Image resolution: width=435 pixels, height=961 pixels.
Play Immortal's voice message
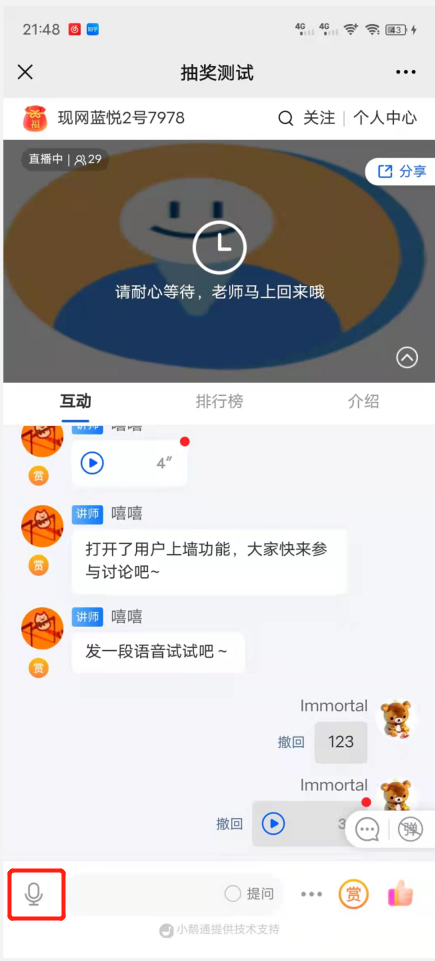pyautogui.click(x=273, y=824)
